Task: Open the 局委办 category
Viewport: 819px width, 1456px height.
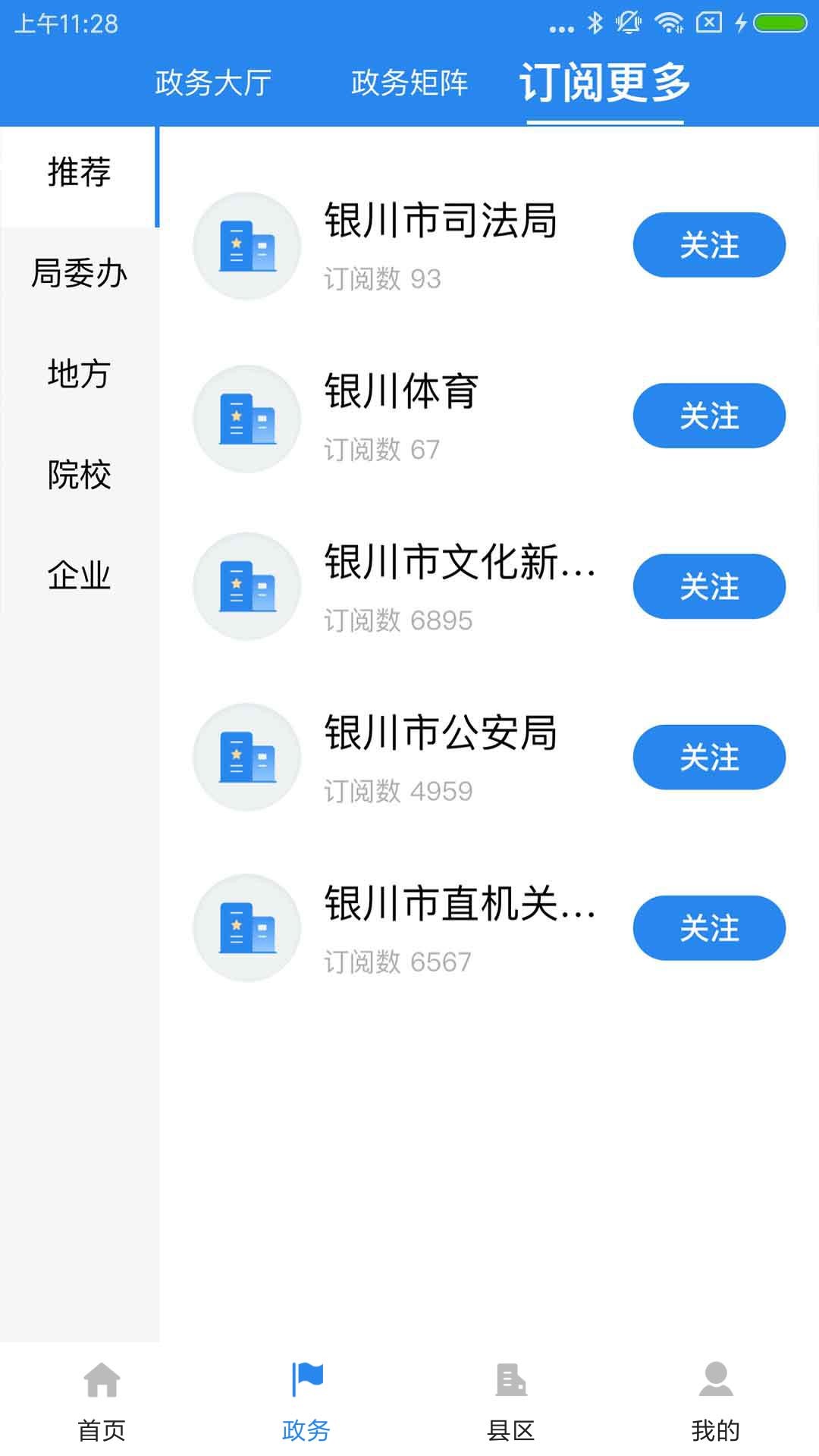Action: (x=80, y=273)
